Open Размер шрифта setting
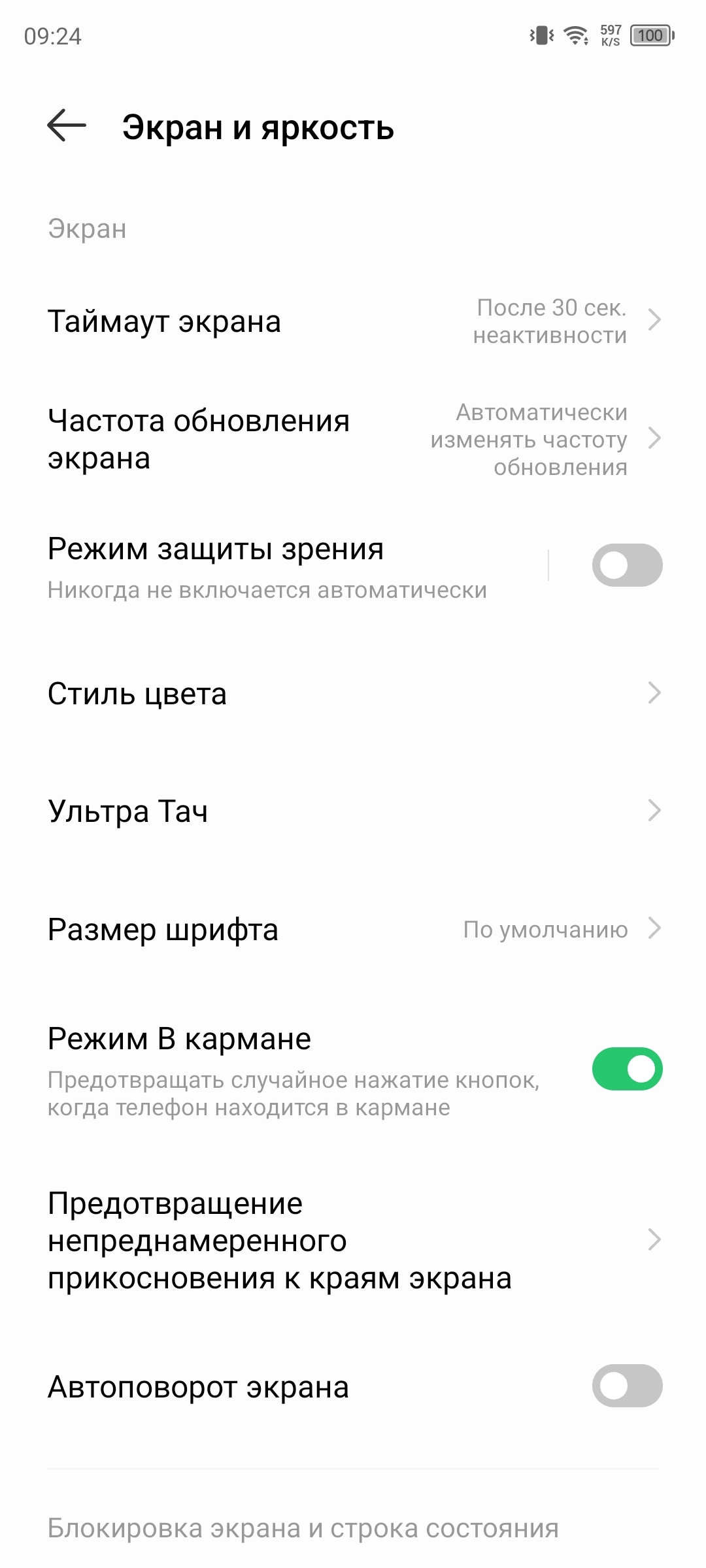 click(x=353, y=929)
